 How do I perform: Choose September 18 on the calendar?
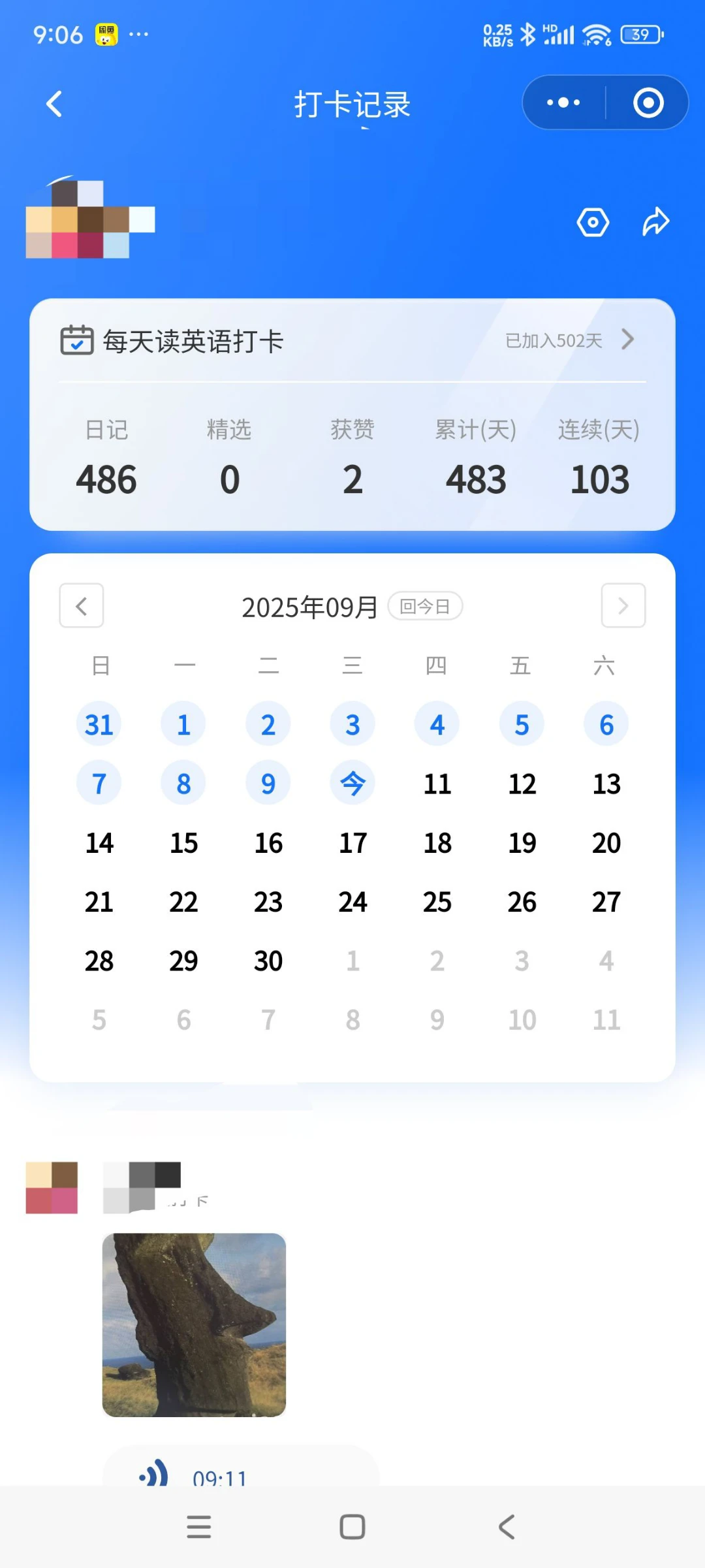click(x=437, y=842)
